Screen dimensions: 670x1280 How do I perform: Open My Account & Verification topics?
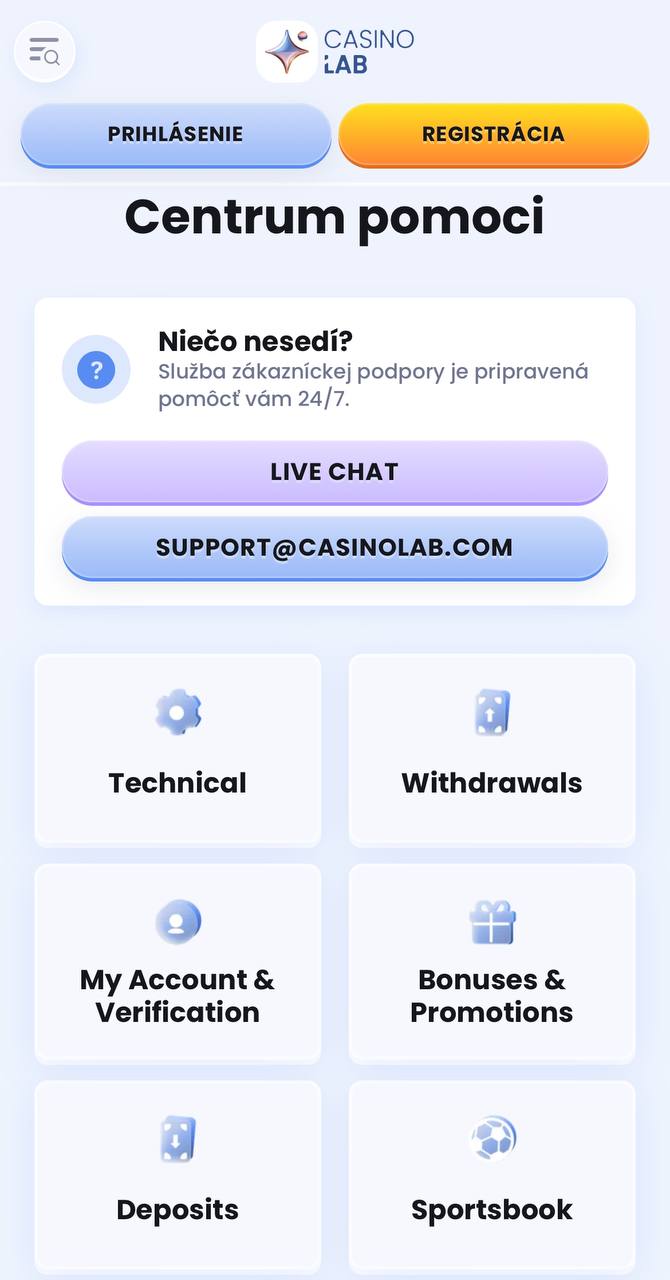(x=178, y=962)
